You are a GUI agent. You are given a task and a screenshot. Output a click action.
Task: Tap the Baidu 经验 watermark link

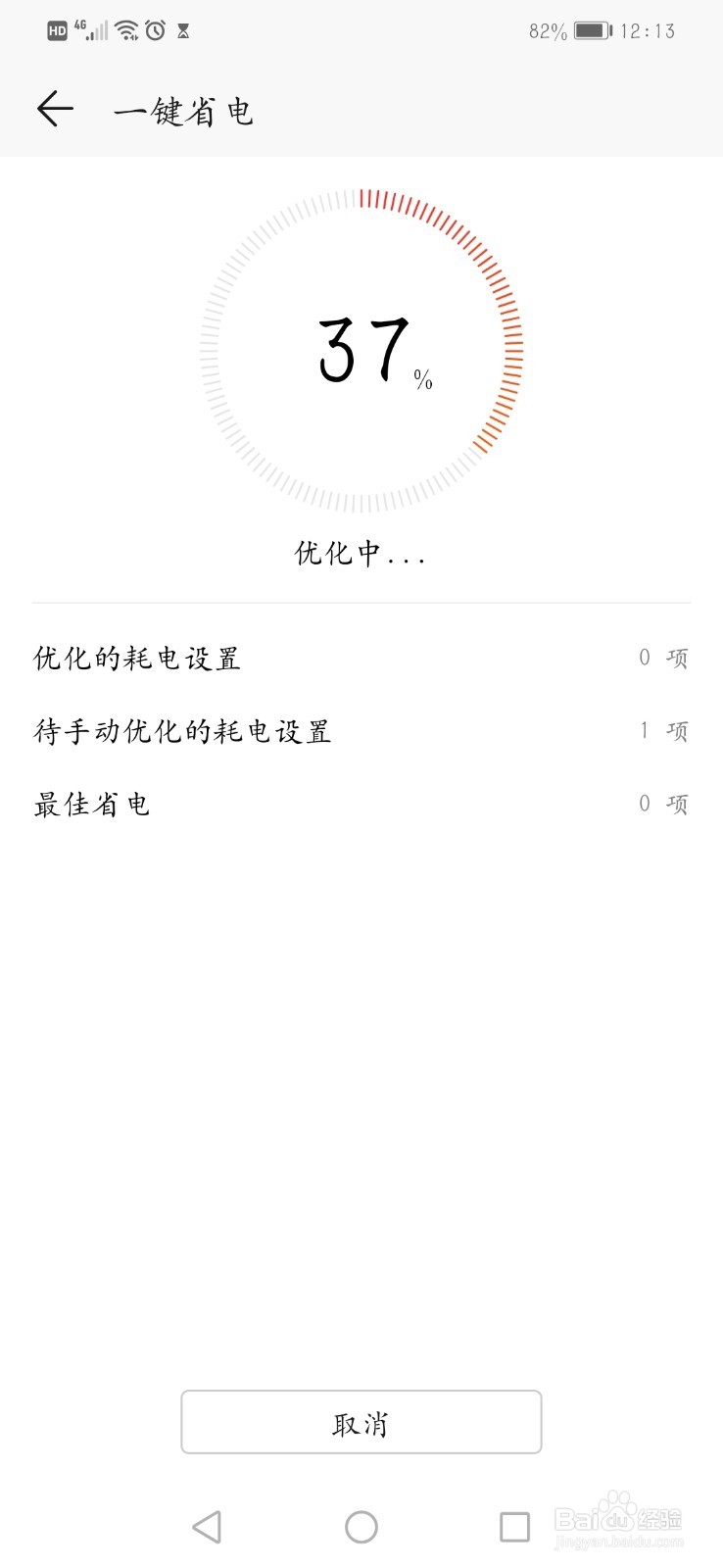[x=620, y=1519]
